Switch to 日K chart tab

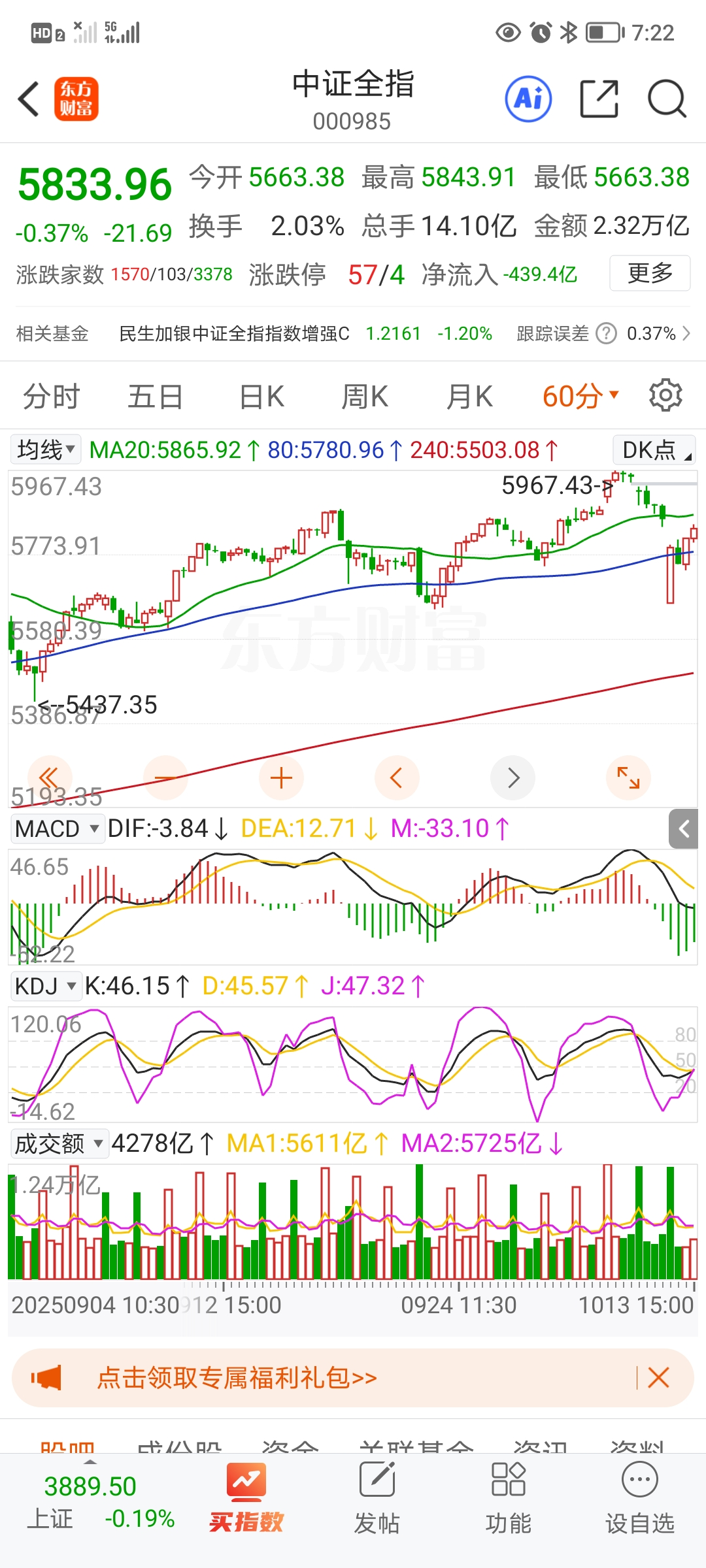coord(261,397)
